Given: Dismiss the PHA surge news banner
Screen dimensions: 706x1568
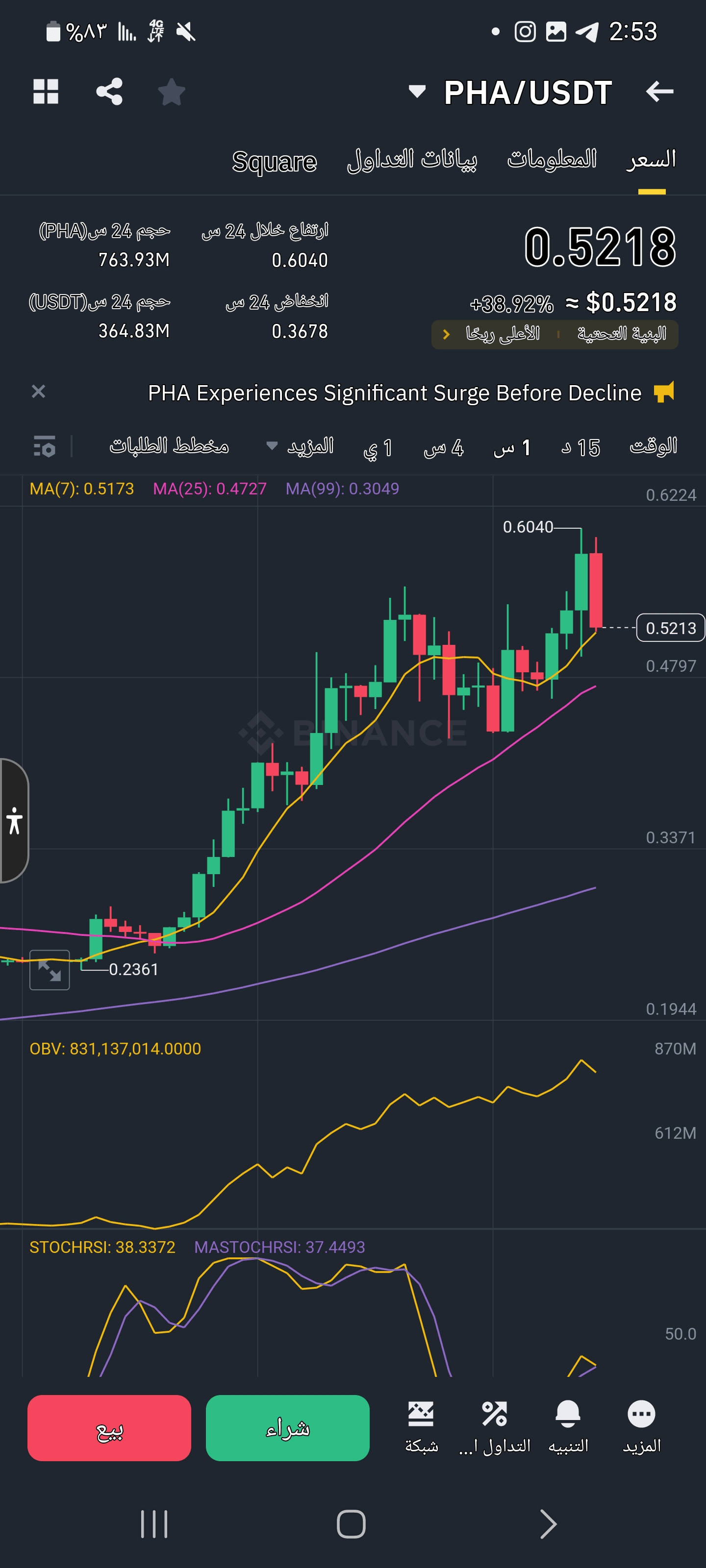Looking at the screenshot, I should [x=38, y=392].
